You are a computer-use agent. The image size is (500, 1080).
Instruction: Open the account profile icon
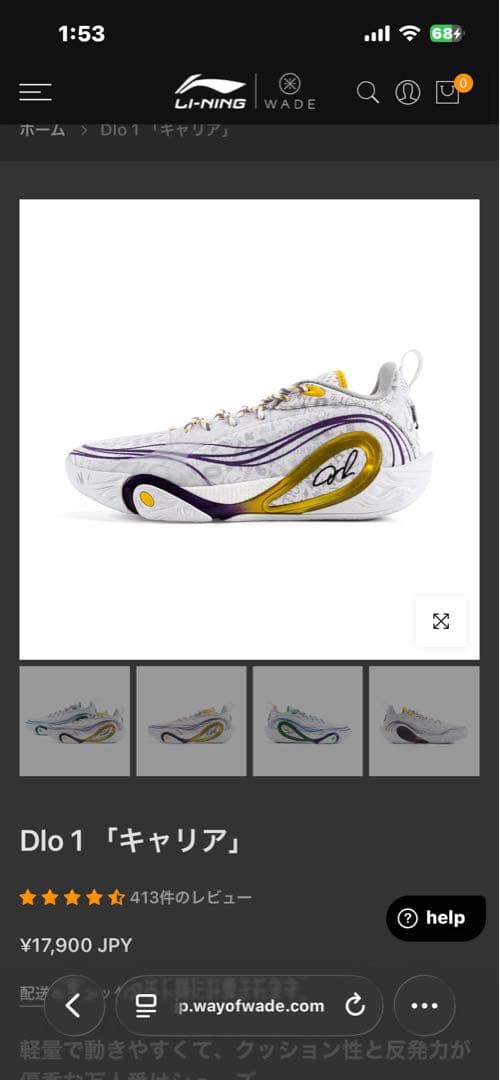click(408, 92)
